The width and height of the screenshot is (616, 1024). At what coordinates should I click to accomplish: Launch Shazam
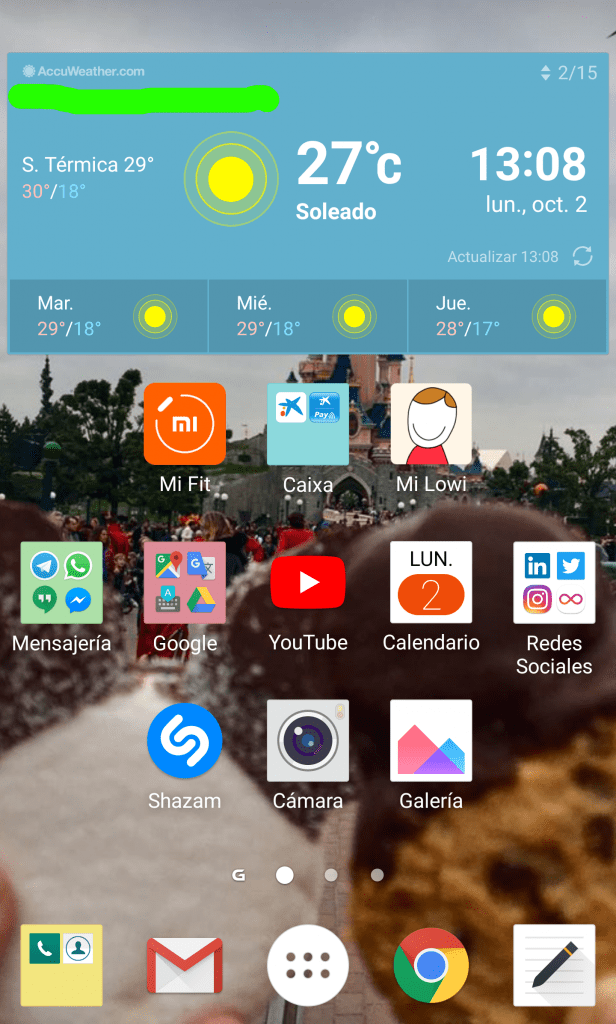pos(185,741)
